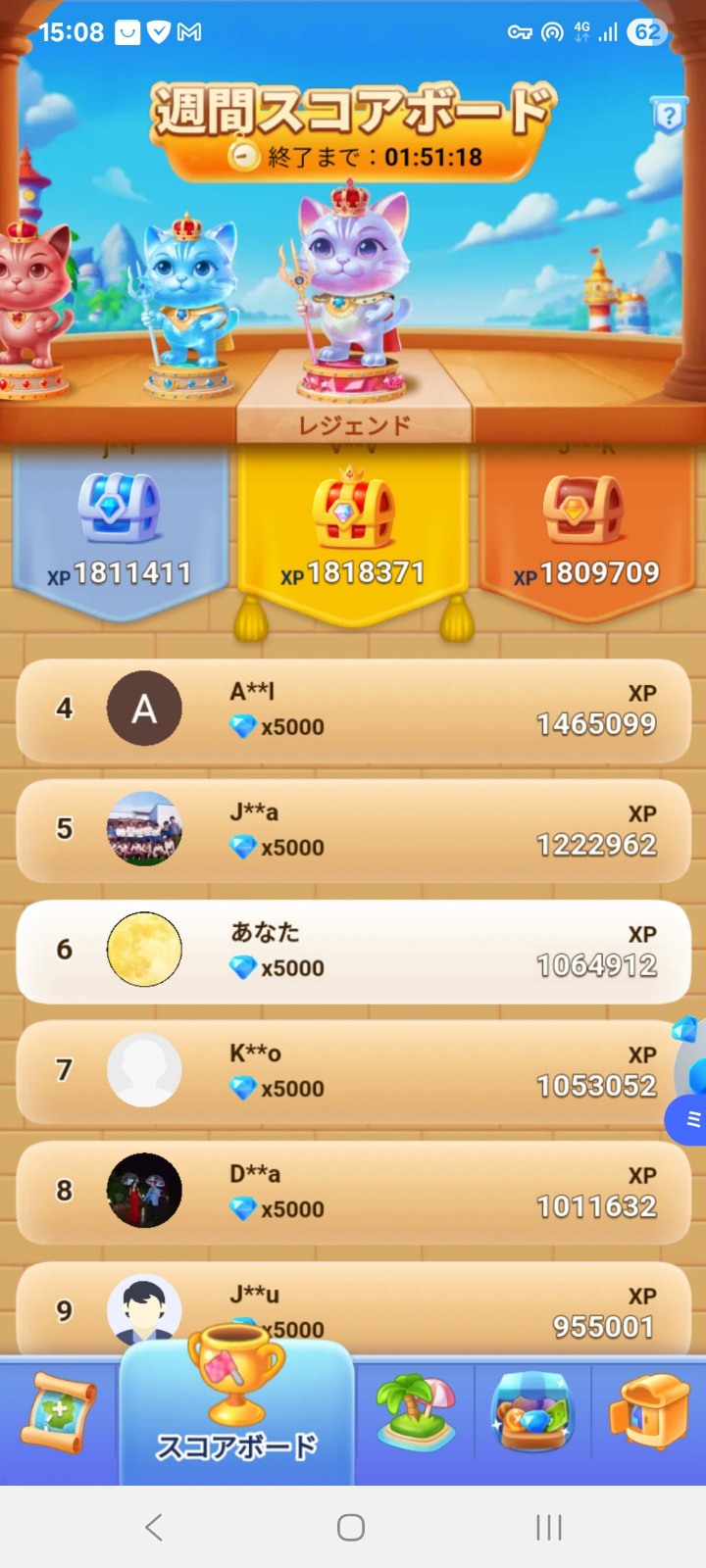View rank 8 player D**a
706x1568 pixels.
click(x=353, y=1192)
